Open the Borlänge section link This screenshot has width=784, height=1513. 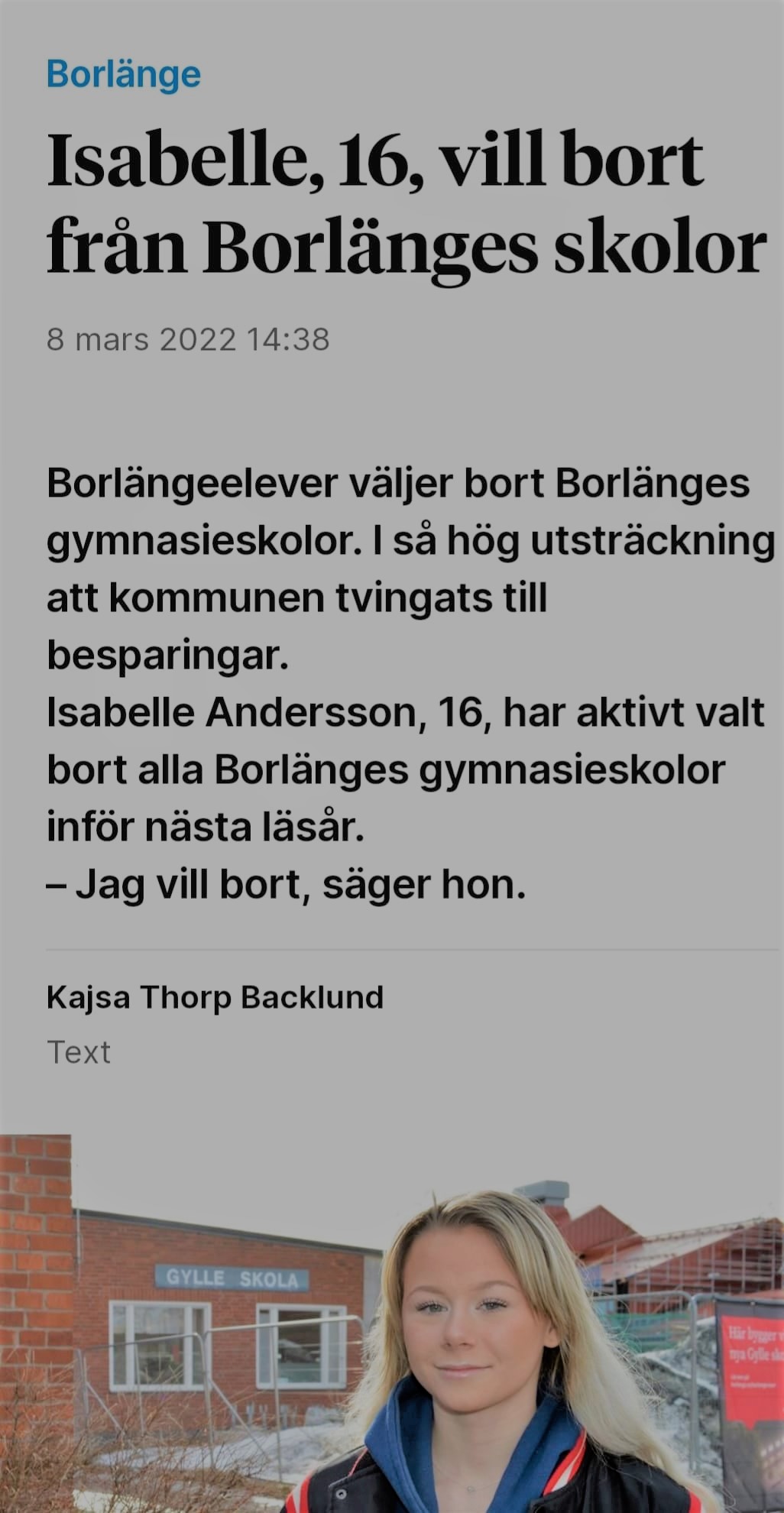click(x=124, y=75)
